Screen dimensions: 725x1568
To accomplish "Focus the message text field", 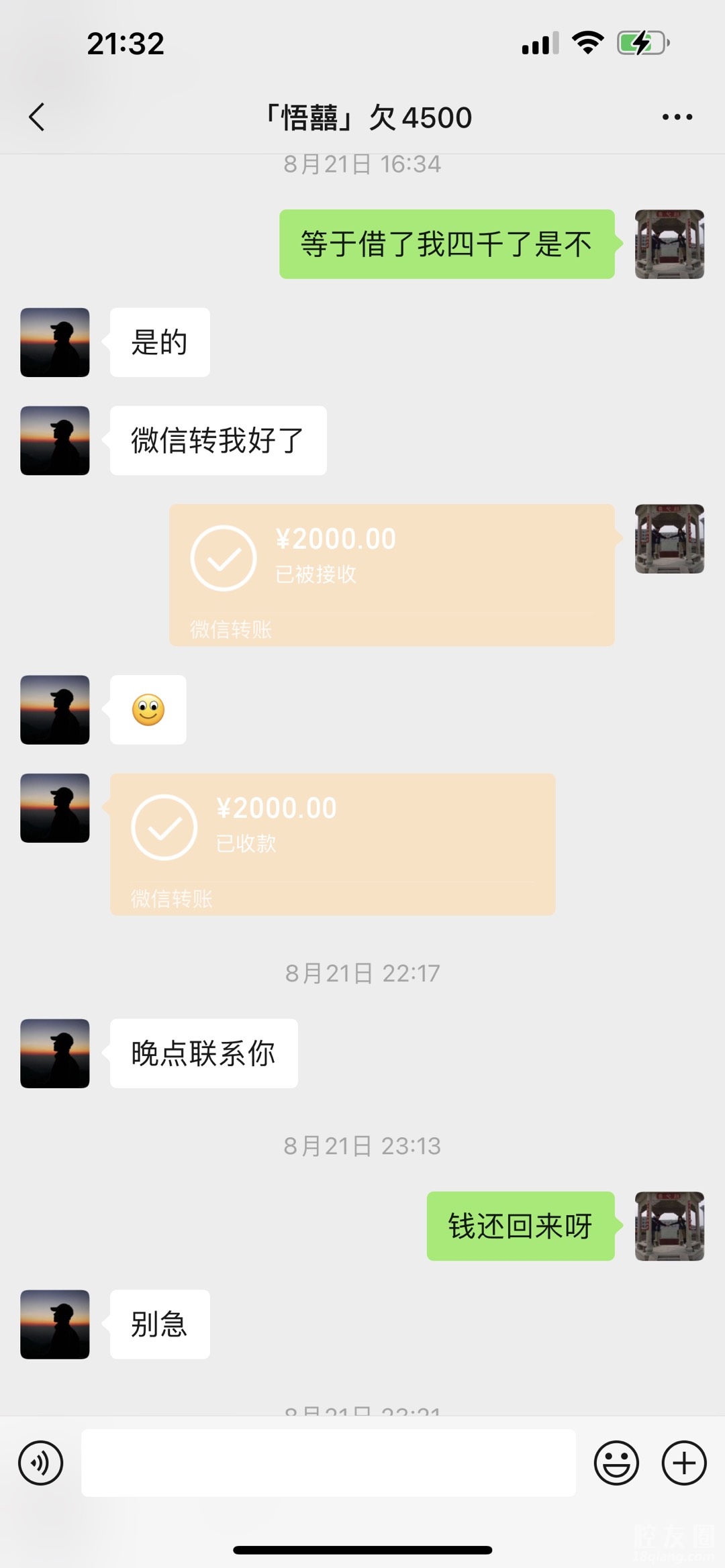I will point(328,1463).
